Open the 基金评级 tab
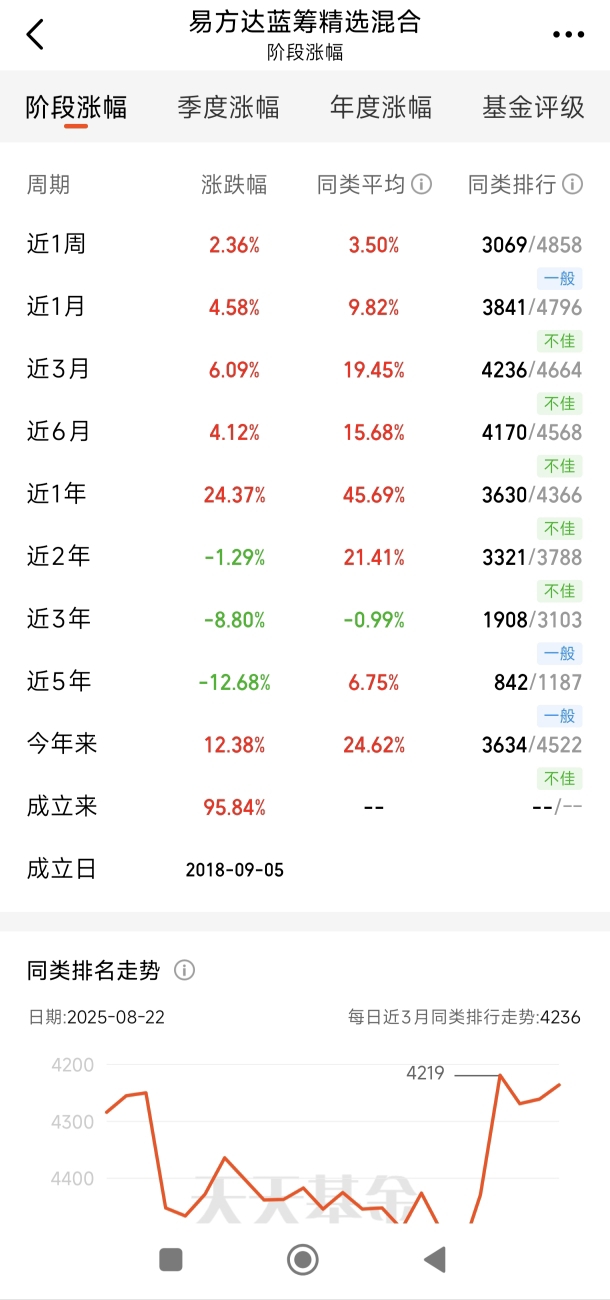 click(x=533, y=108)
